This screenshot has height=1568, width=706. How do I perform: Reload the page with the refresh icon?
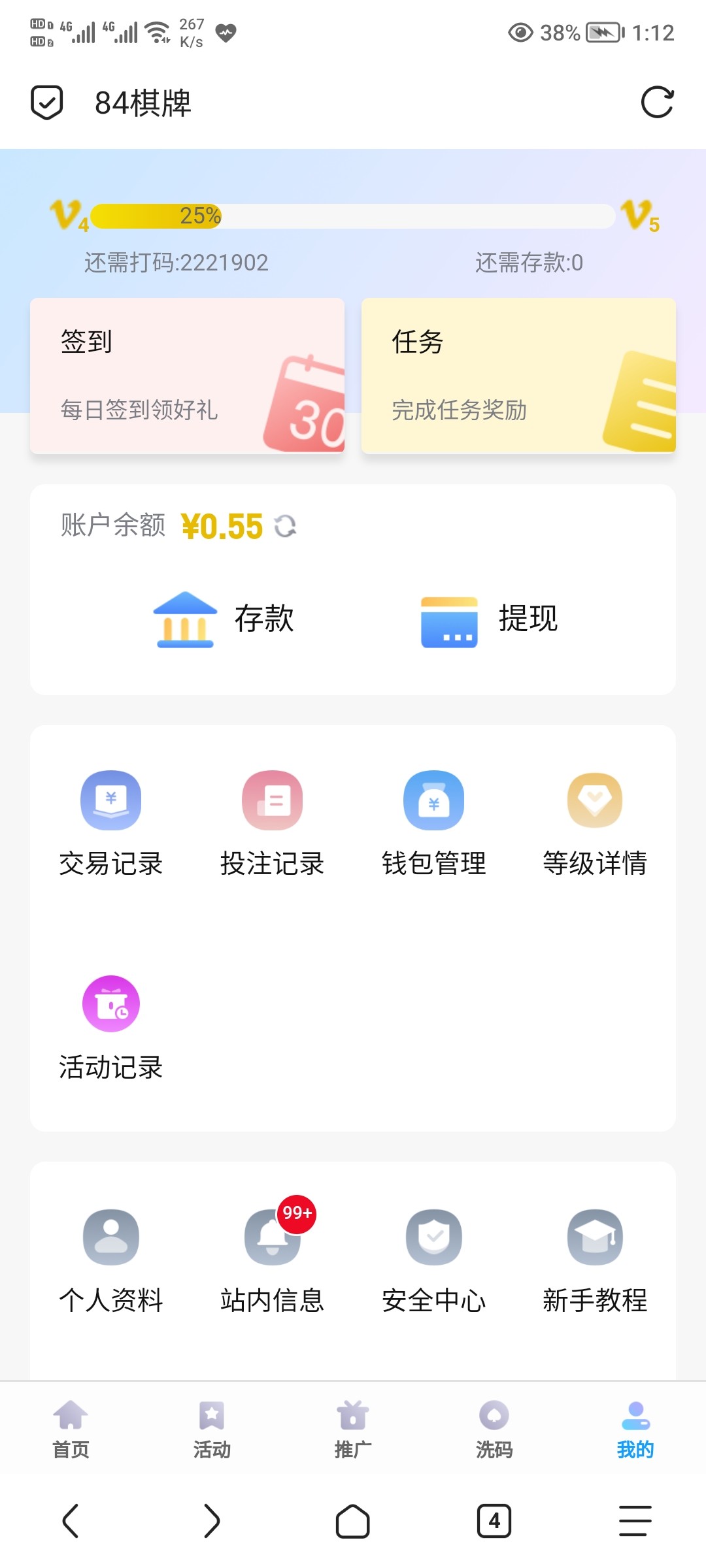click(x=656, y=103)
